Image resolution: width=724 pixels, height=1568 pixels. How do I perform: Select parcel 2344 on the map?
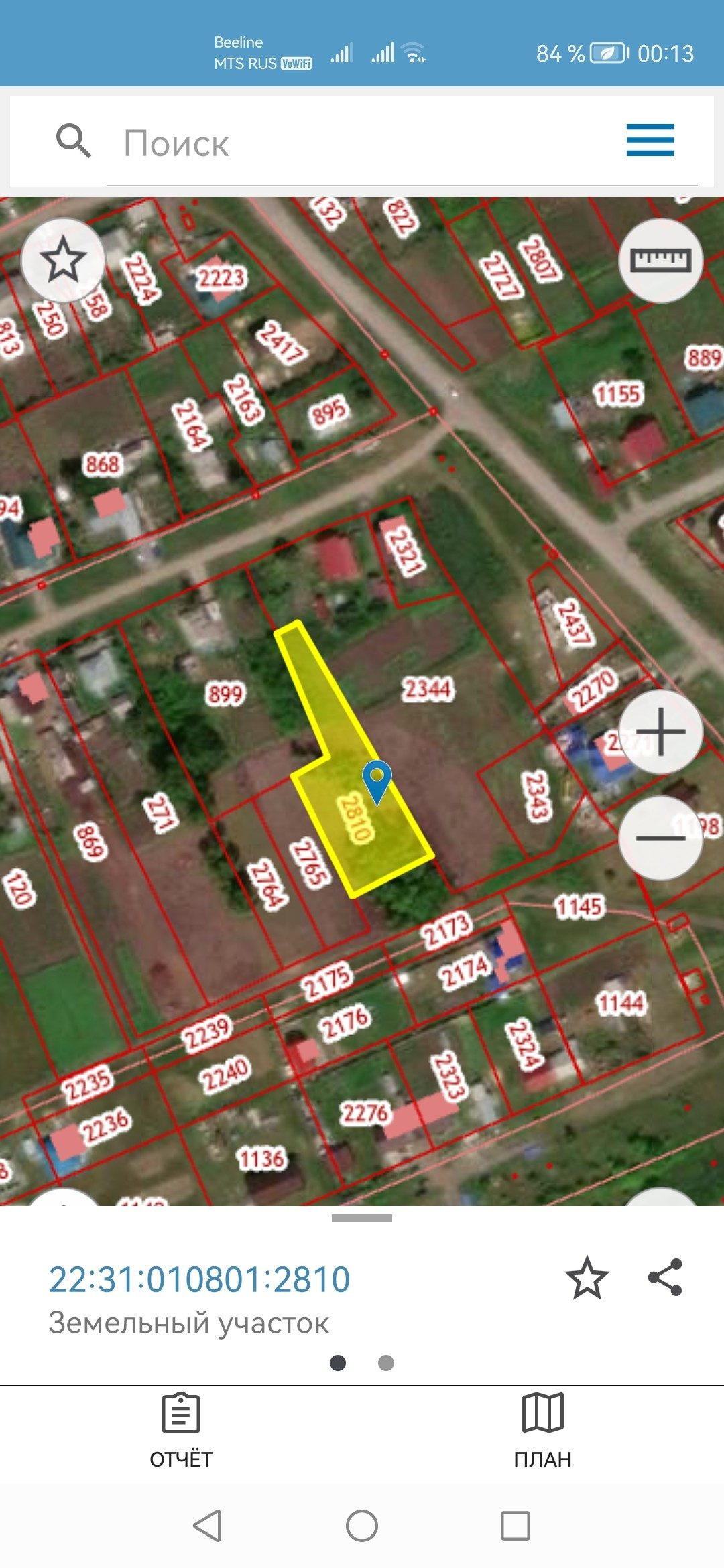(428, 689)
